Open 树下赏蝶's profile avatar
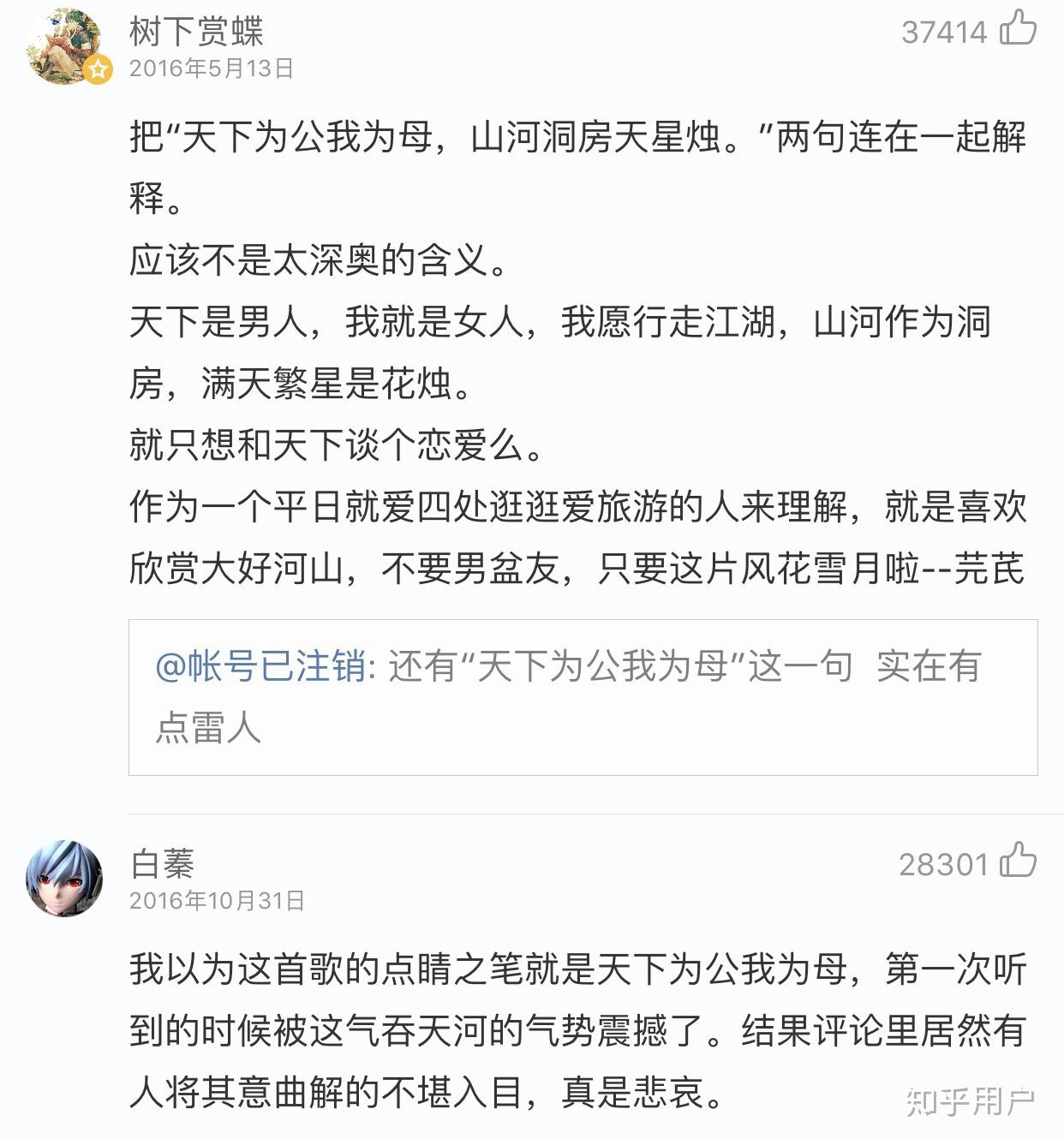 point(64,43)
